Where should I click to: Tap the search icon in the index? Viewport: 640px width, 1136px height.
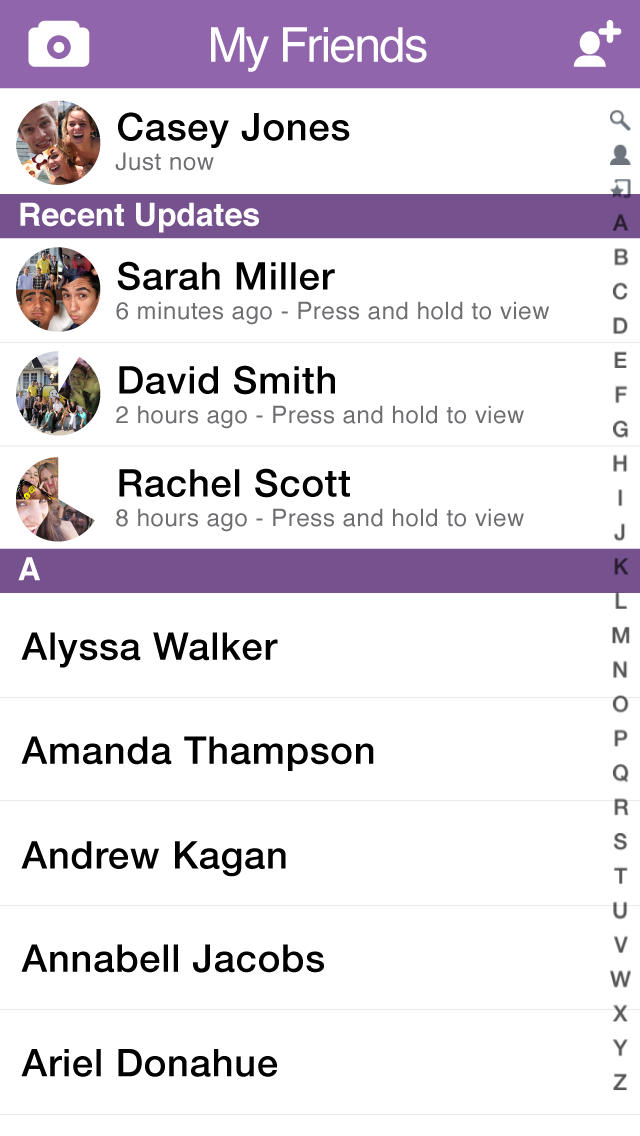pyautogui.click(x=620, y=121)
